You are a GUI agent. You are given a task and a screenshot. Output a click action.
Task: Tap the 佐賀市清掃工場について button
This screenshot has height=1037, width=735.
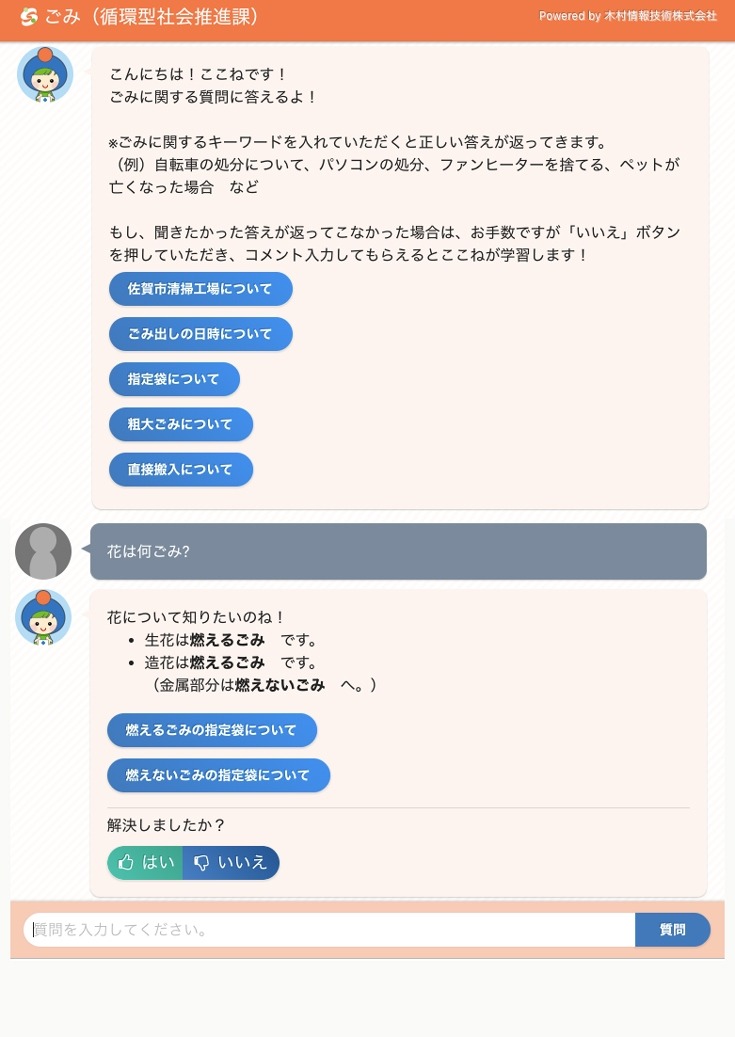200,289
